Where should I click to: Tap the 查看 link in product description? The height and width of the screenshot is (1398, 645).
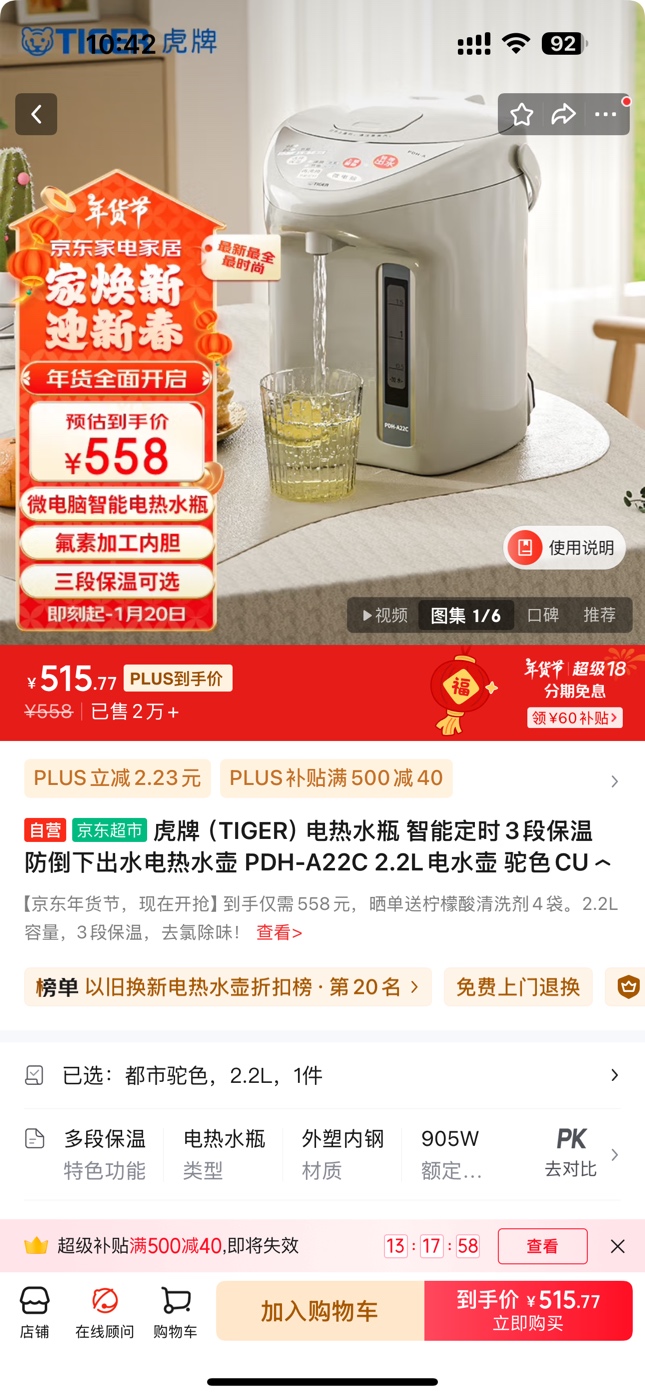click(x=278, y=932)
